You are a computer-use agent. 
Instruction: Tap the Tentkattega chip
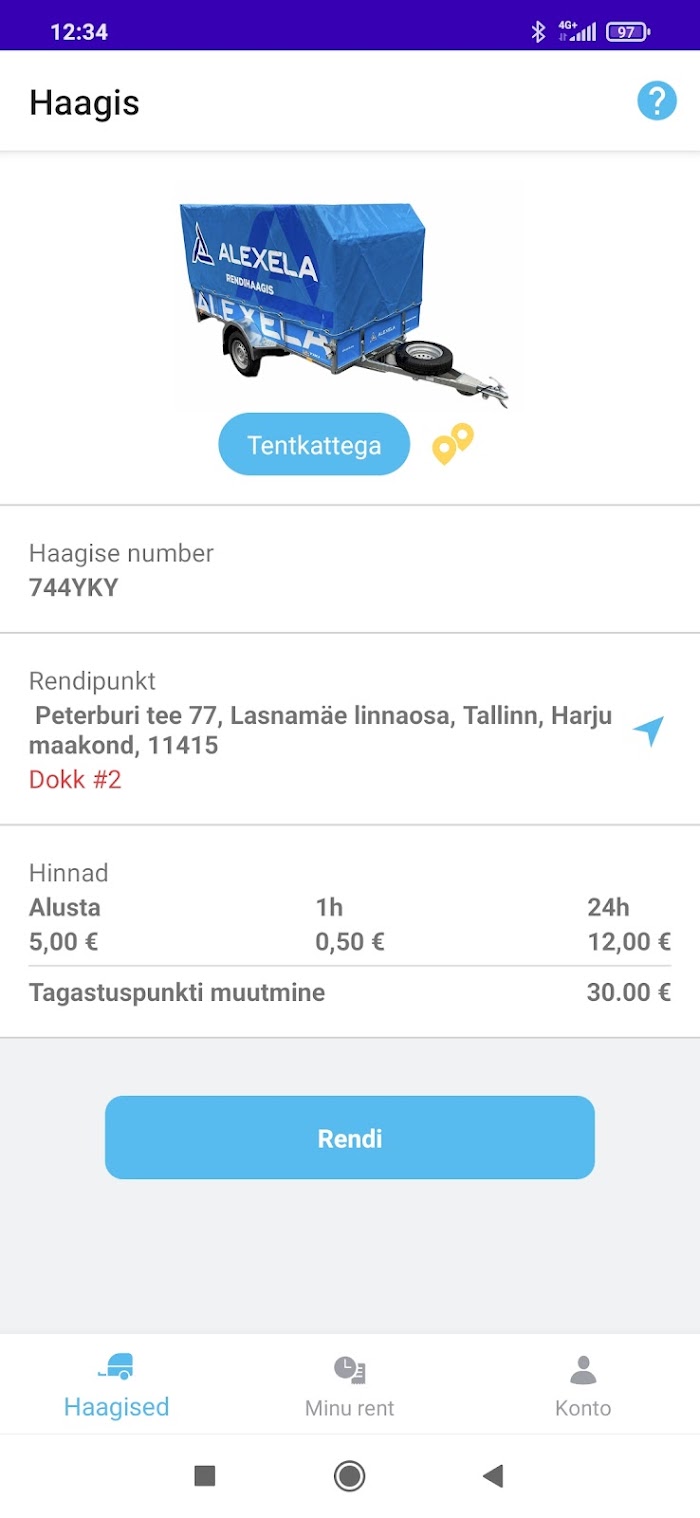pos(314,444)
